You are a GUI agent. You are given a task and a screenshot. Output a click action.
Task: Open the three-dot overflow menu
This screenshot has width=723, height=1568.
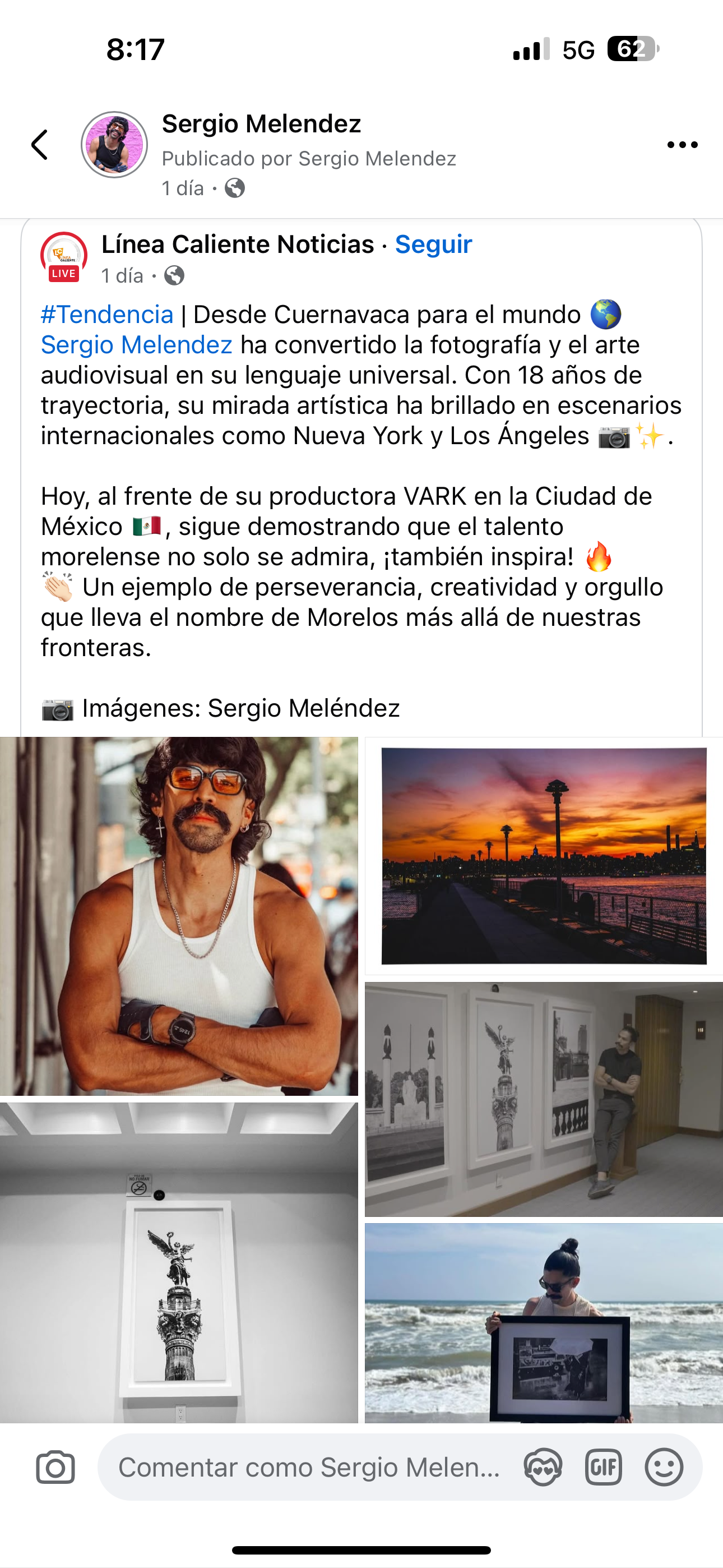pyautogui.click(x=682, y=145)
